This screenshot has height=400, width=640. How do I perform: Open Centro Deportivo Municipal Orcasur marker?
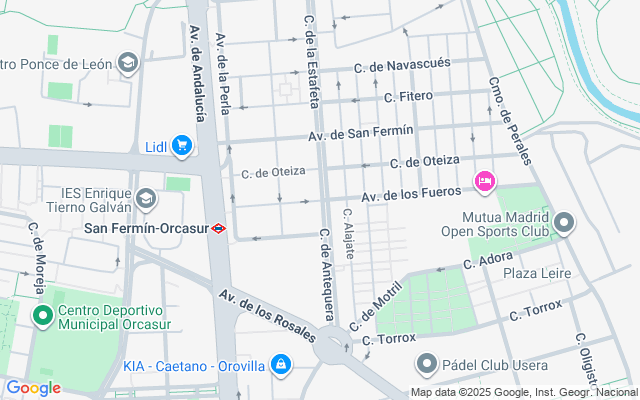tap(43, 317)
